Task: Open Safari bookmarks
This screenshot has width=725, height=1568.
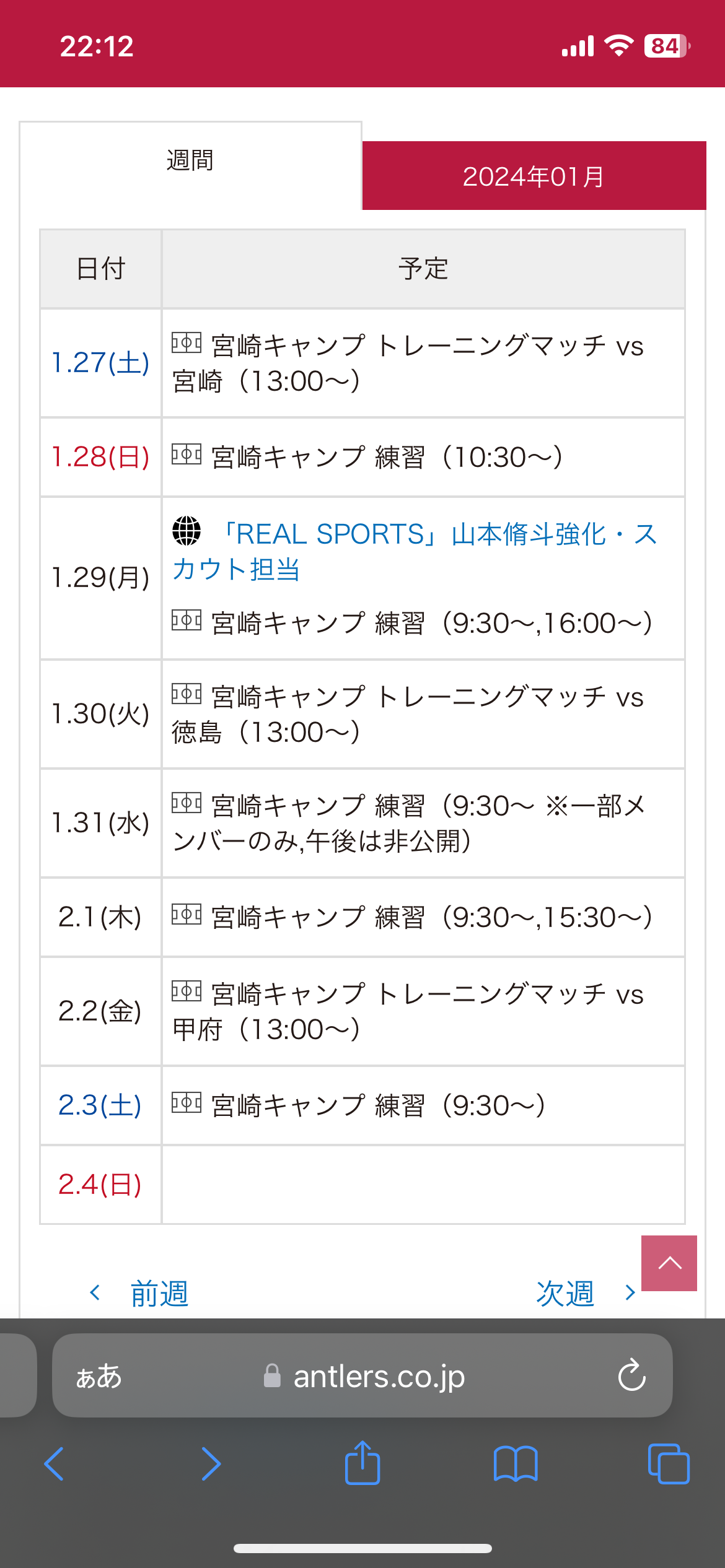Action: click(x=516, y=1464)
